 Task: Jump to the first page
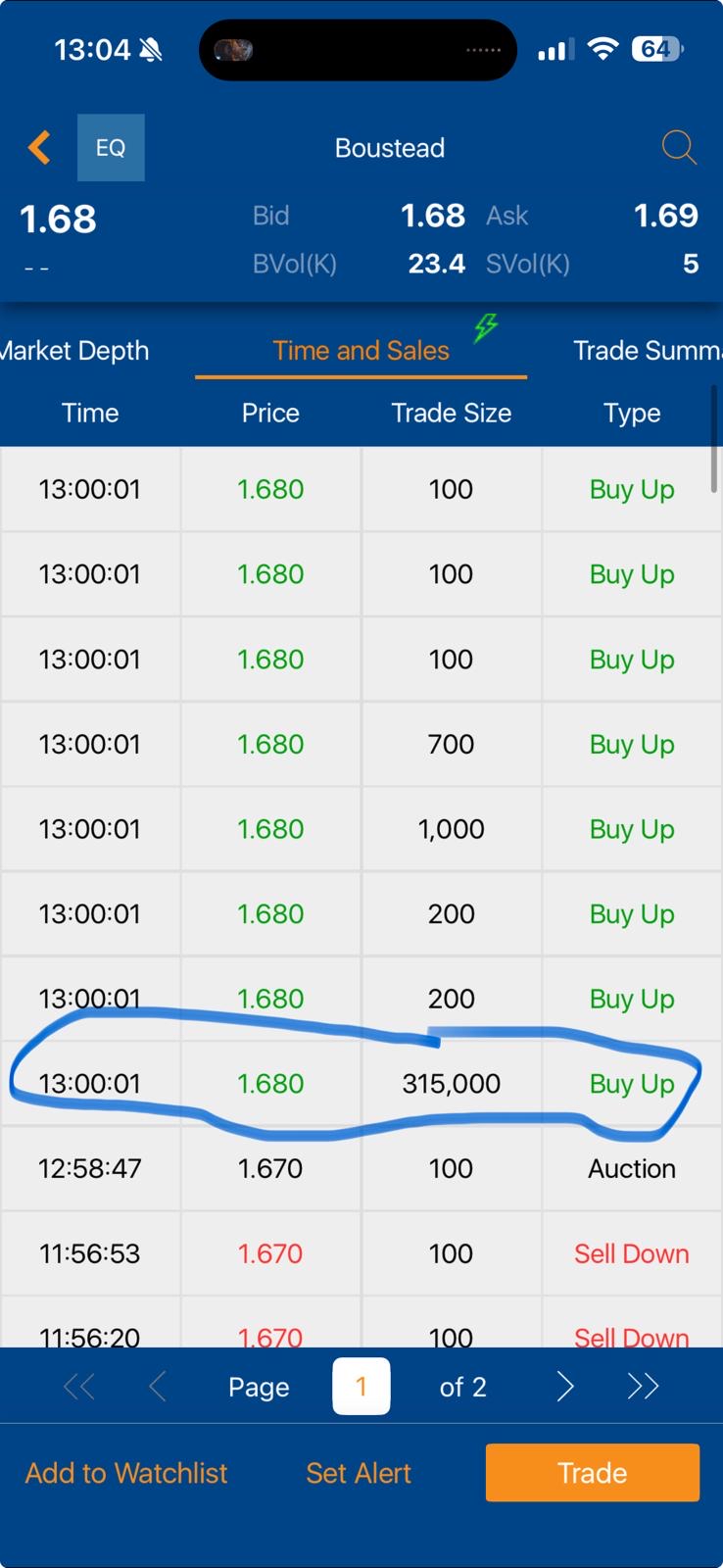(x=79, y=1387)
